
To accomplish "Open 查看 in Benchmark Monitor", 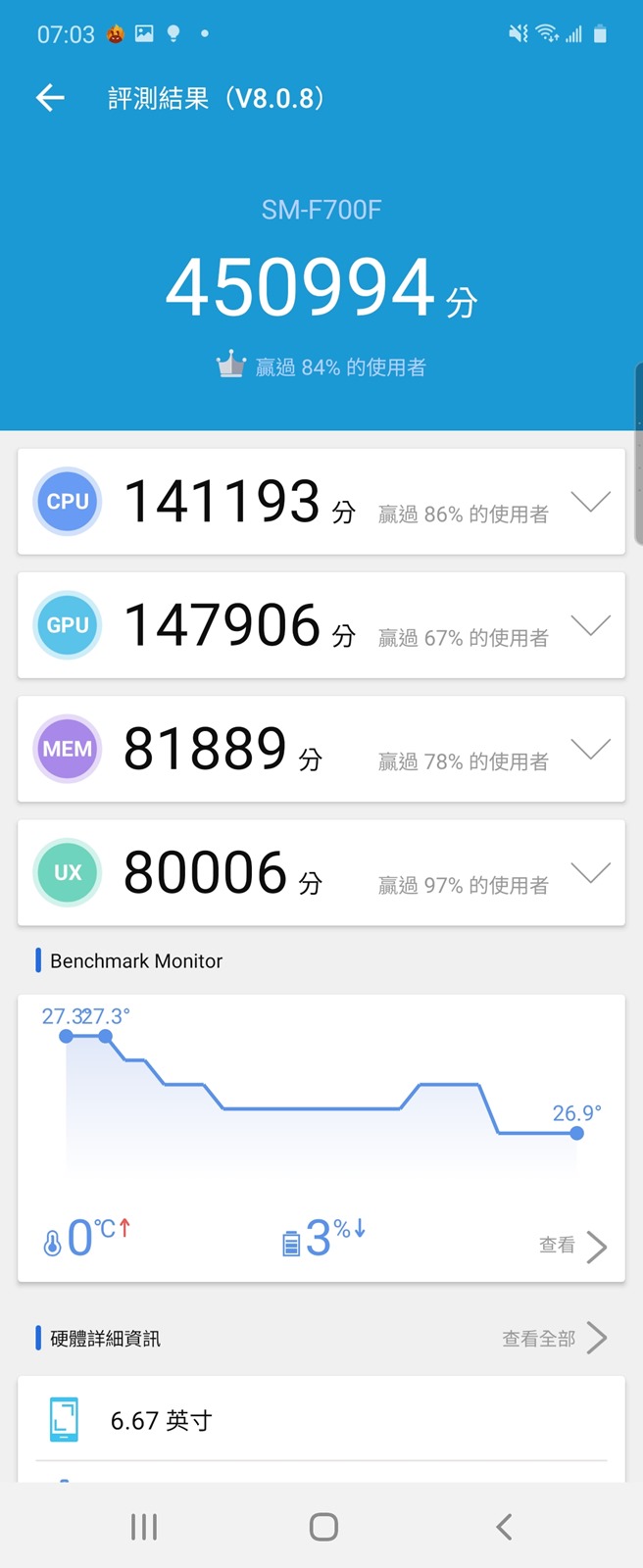I will (572, 1246).
